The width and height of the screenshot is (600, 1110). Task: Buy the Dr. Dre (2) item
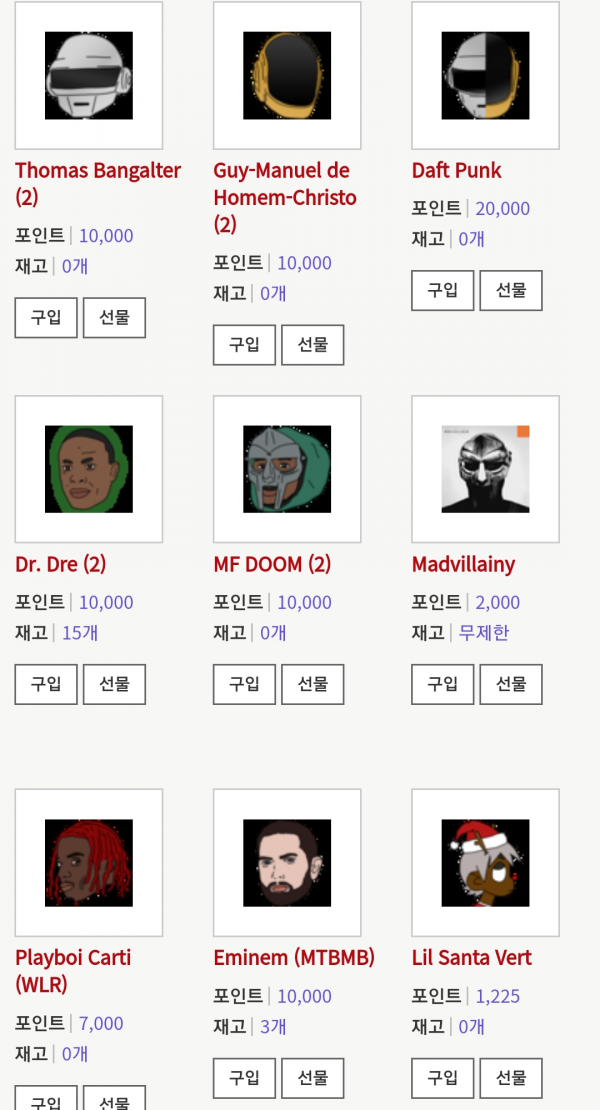coord(46,685)
